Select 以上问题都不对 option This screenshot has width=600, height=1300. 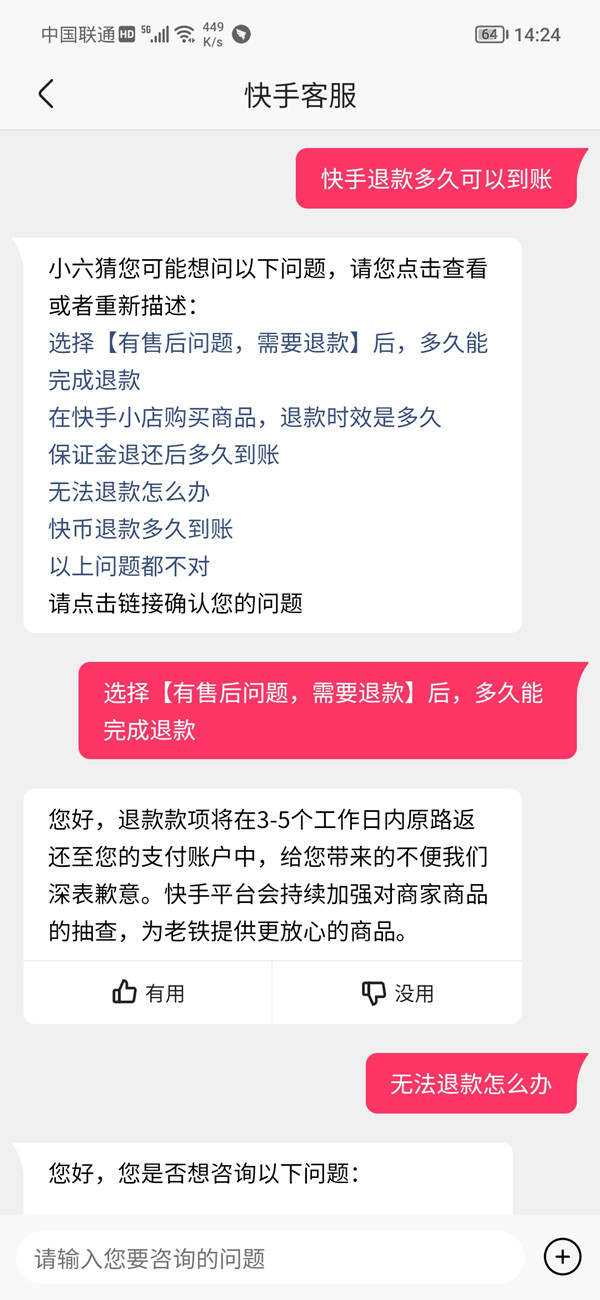click(x=129, y=565)
